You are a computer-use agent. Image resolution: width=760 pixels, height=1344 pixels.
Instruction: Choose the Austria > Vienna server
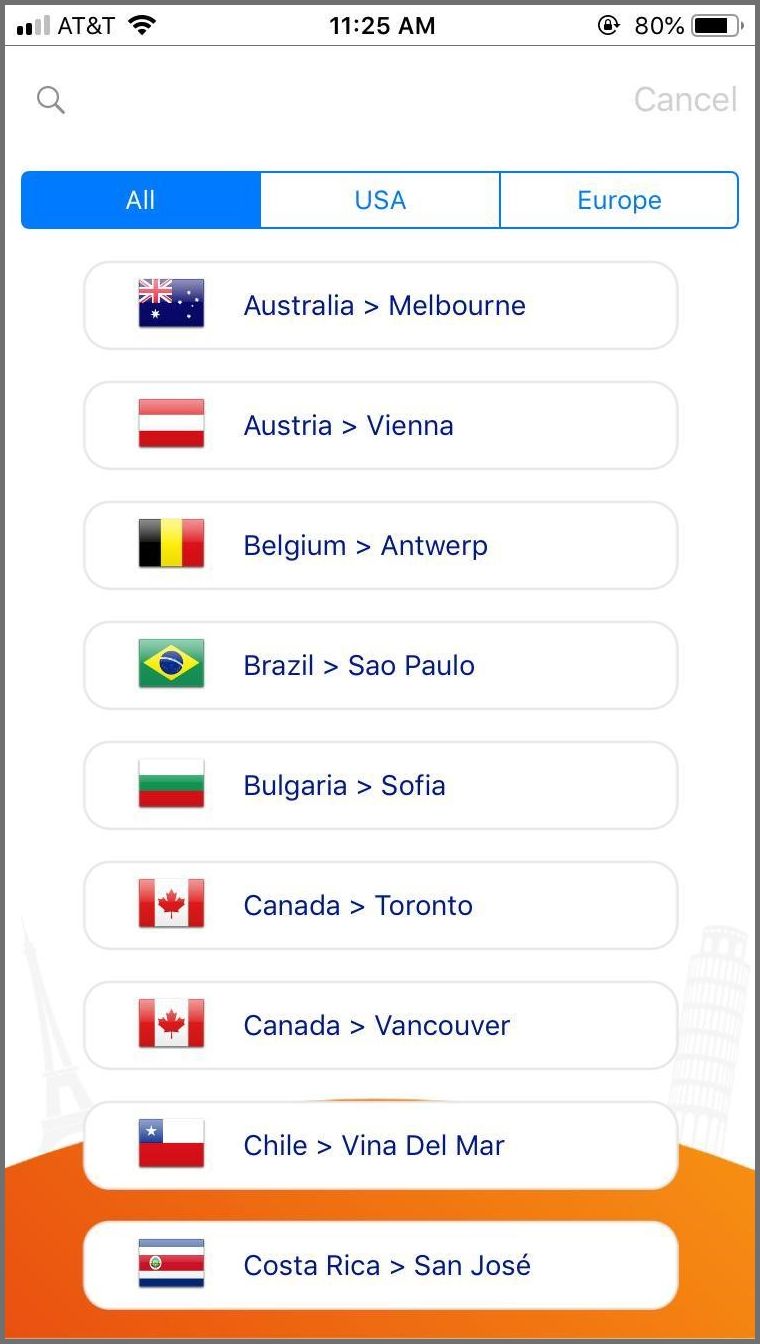(381, 425)
